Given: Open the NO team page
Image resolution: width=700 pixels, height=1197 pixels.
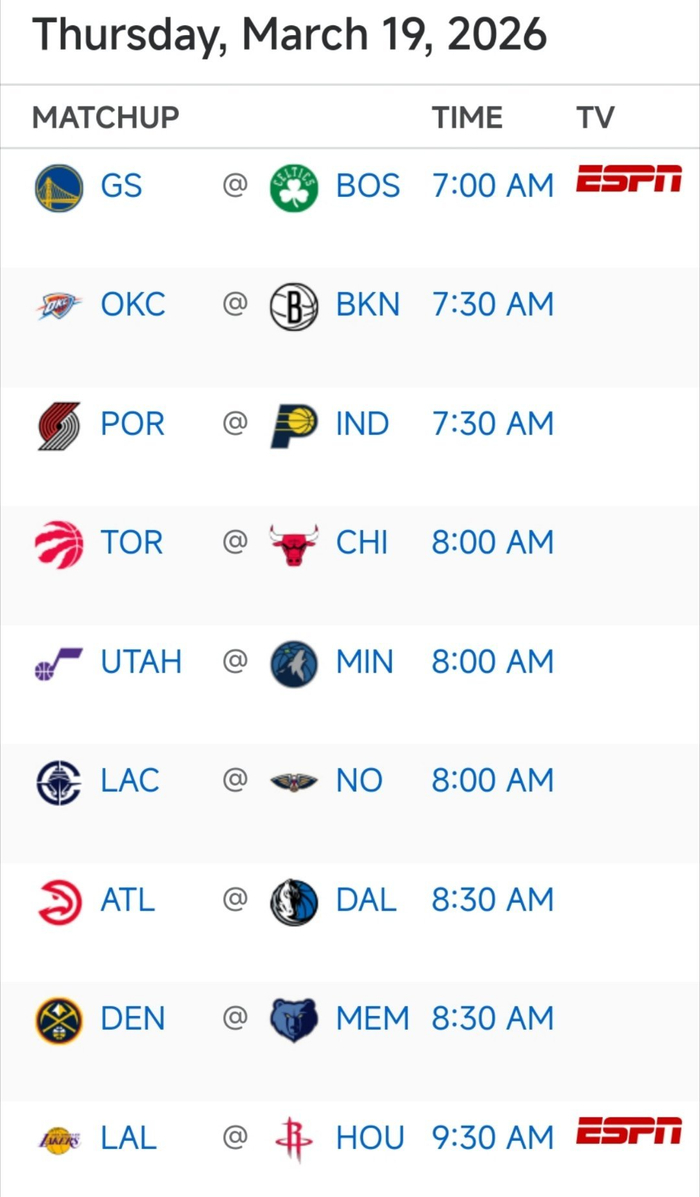Looking at the screenshot, I should [358, 781].
